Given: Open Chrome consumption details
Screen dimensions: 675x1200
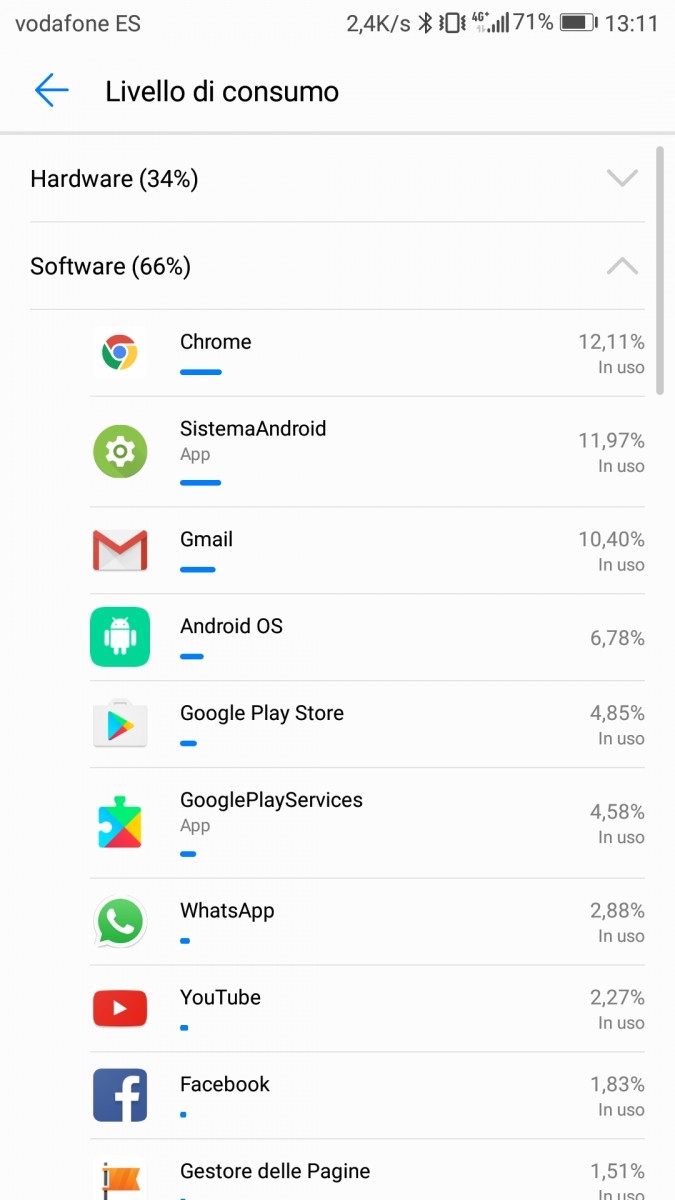Looking at the screenshot, I should (366, 353).
